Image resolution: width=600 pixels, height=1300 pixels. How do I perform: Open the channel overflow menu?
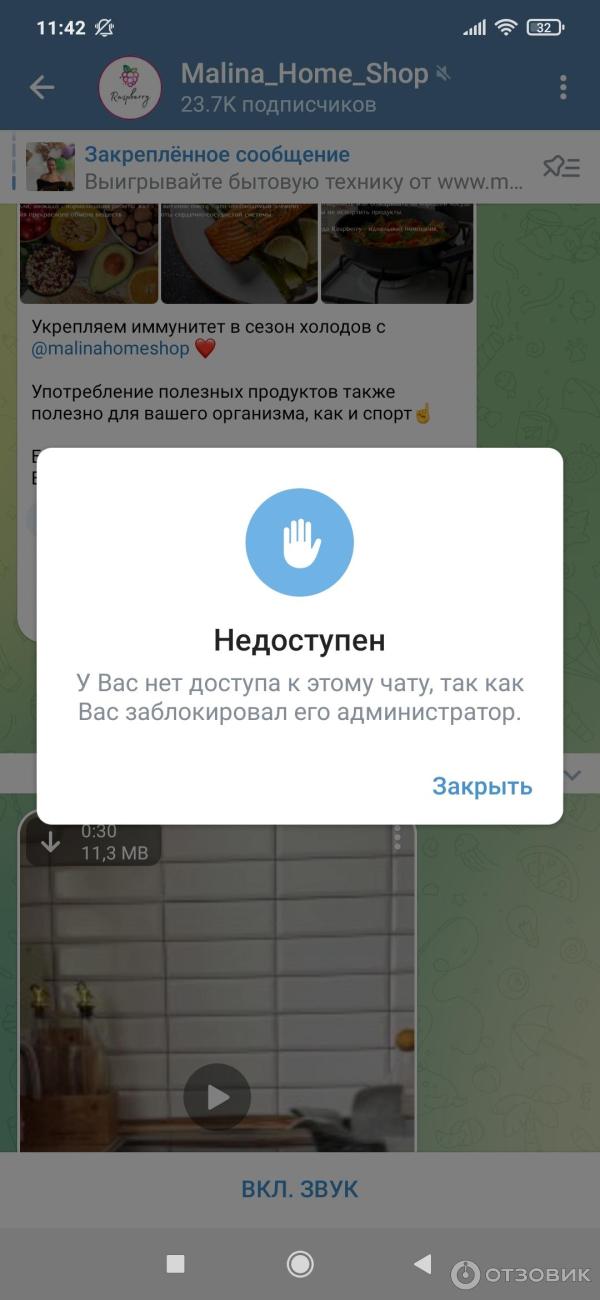point(563,88)
